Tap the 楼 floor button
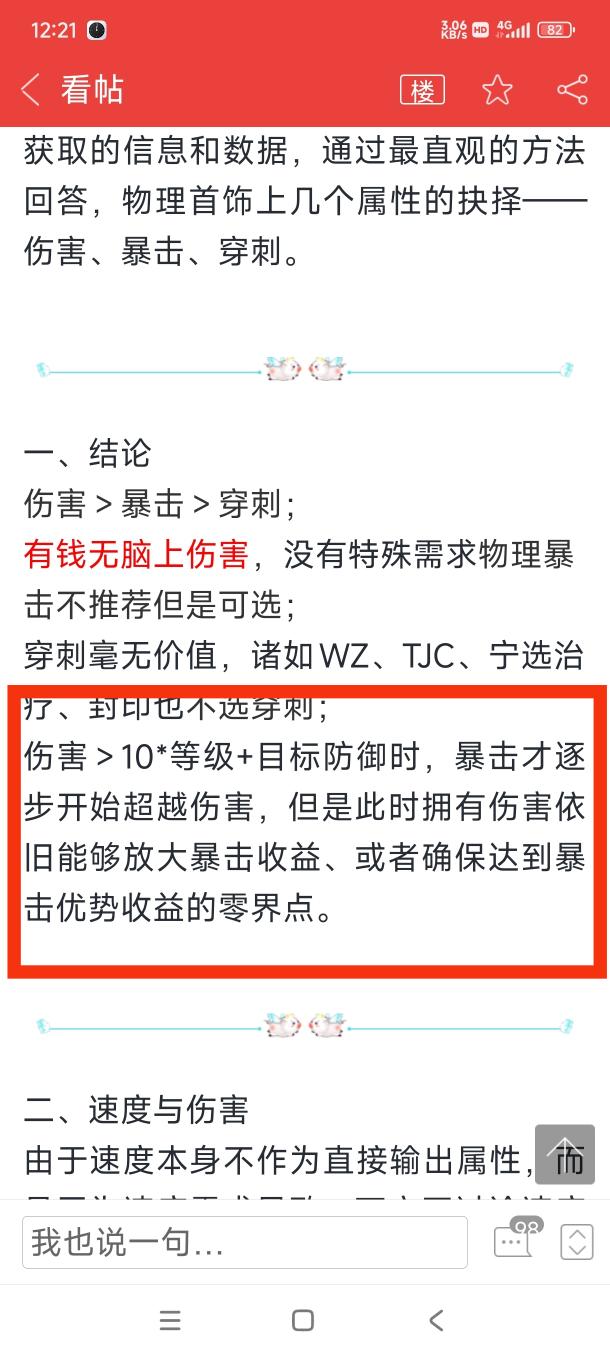 click(x=423, y=91)
